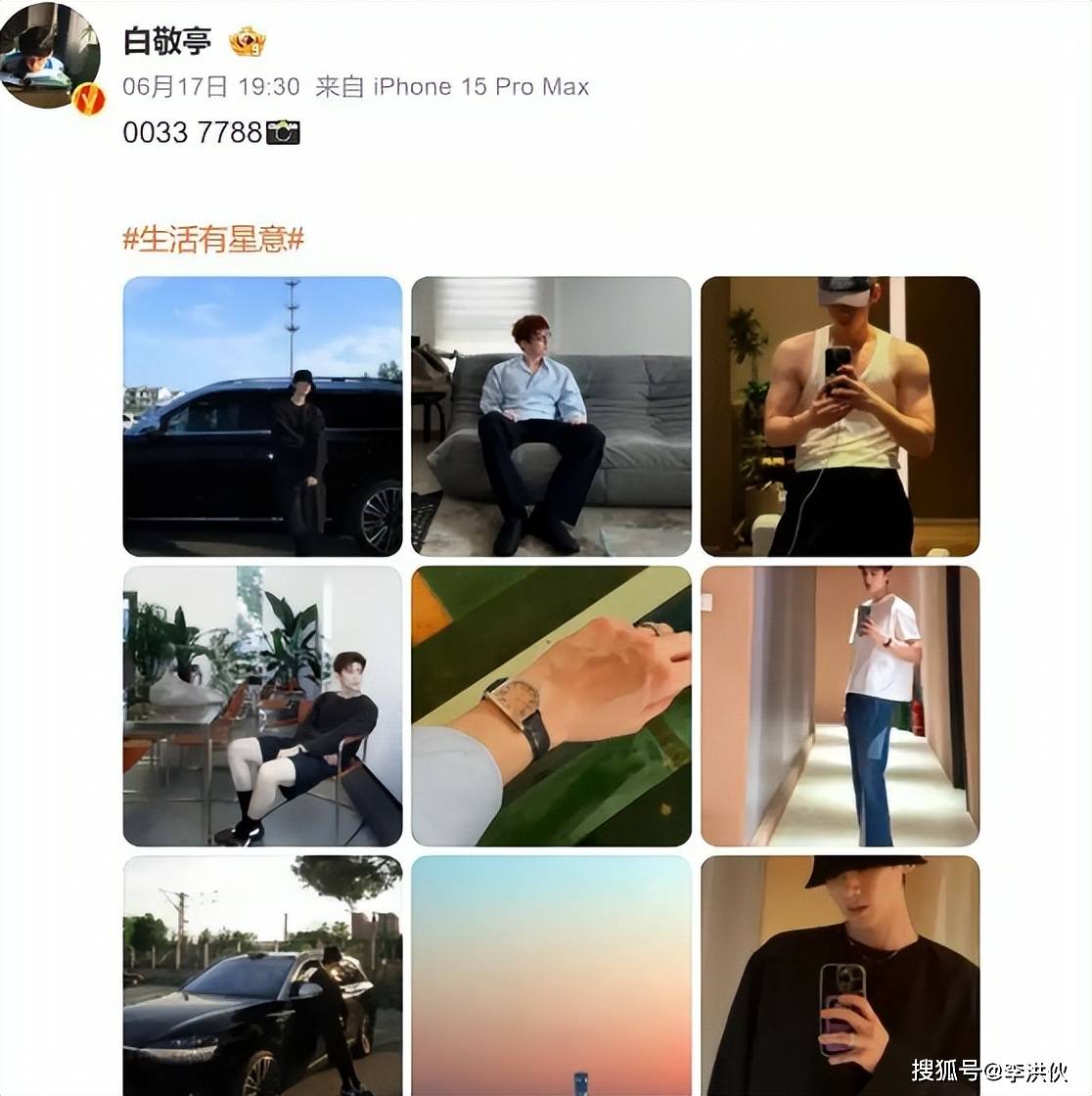Open hallway selfie in white t-shirt

click(840, 706)
